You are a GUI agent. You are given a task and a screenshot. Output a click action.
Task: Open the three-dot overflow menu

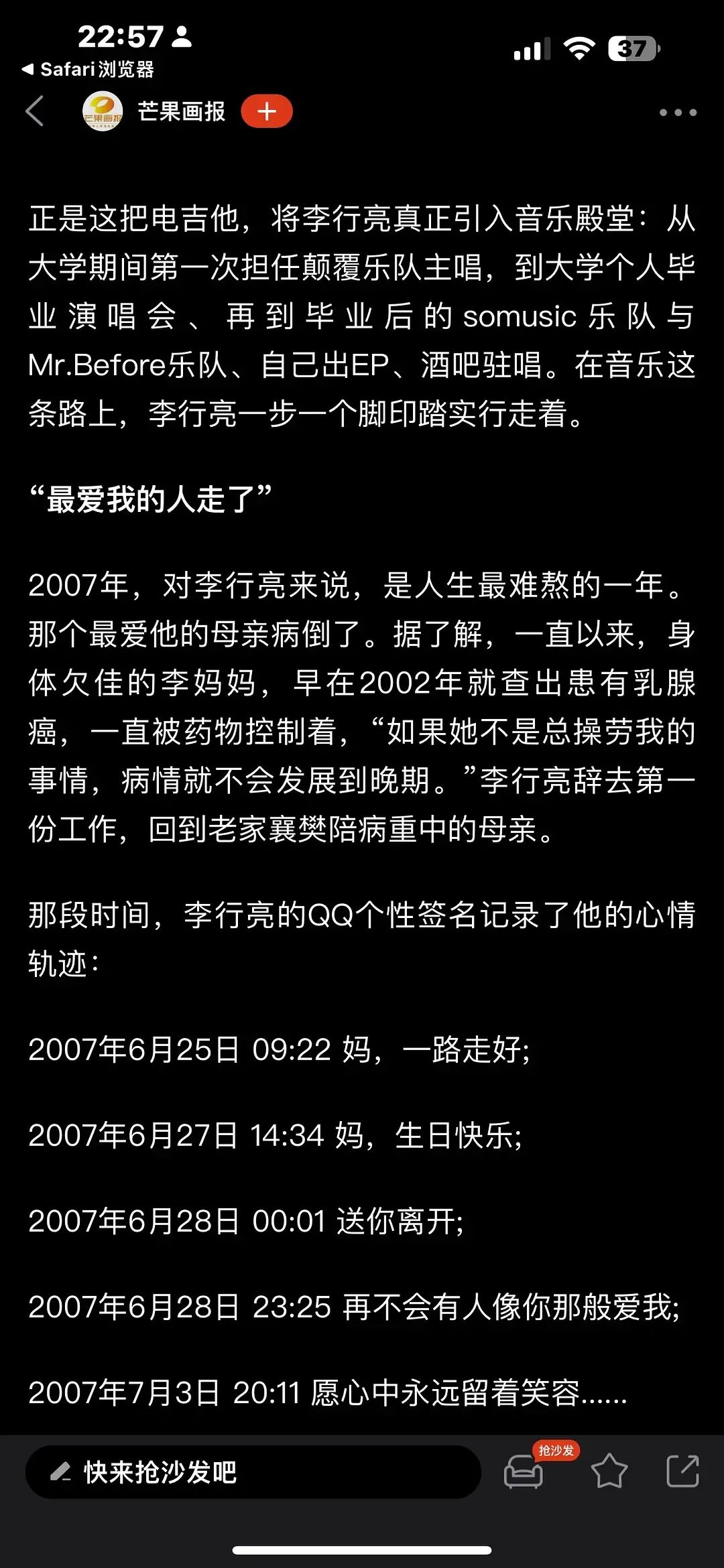click(x=678, y=113)
